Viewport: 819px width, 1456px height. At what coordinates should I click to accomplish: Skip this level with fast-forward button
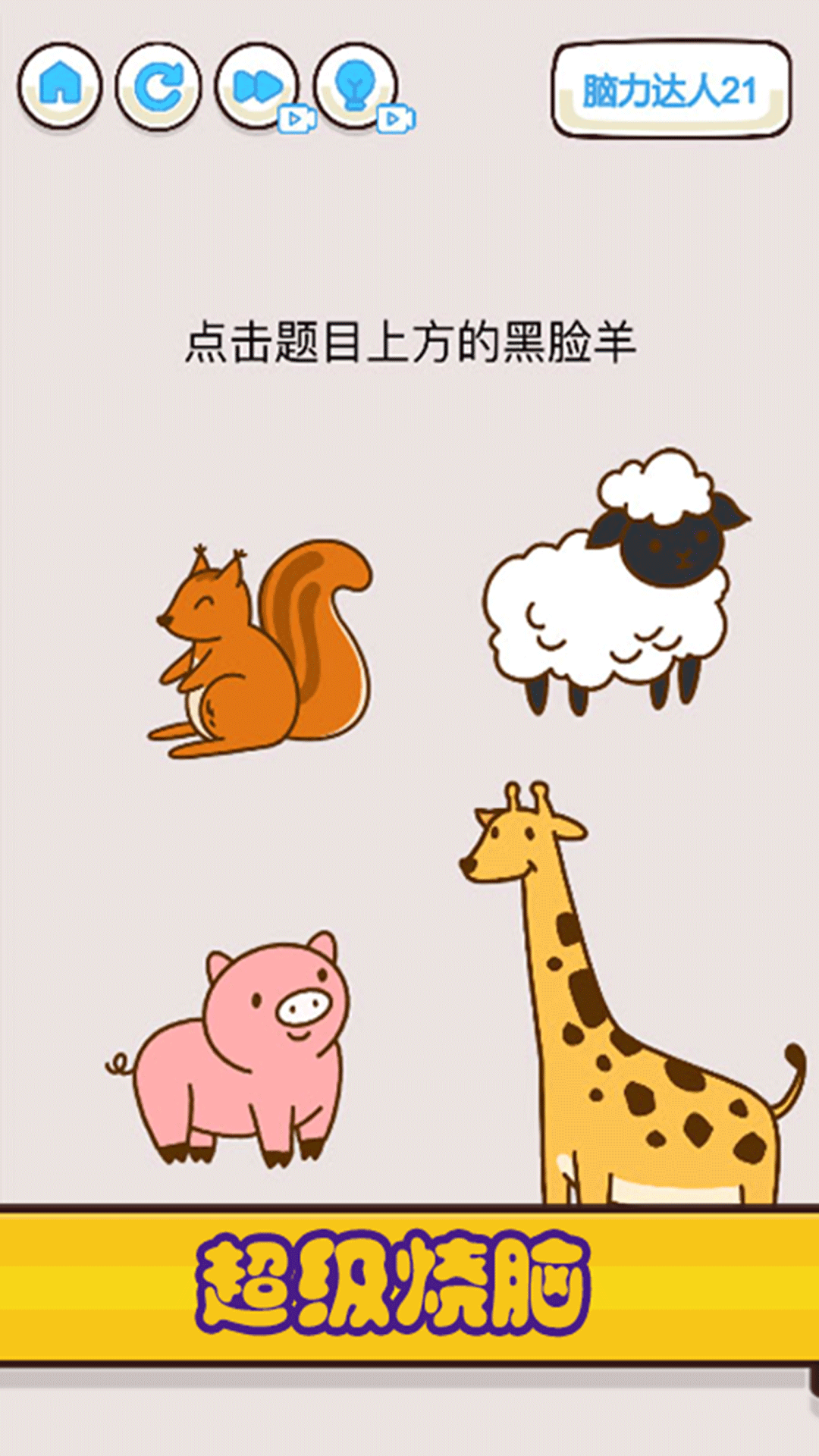[257, 85]
